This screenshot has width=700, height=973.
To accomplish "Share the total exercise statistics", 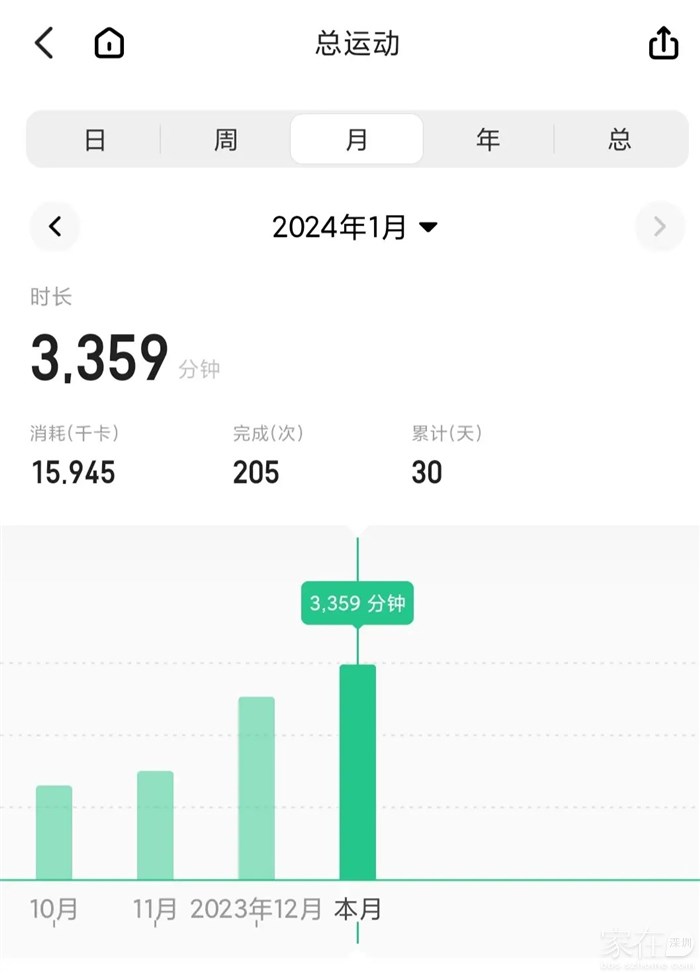I will click(x=663, y=43).
